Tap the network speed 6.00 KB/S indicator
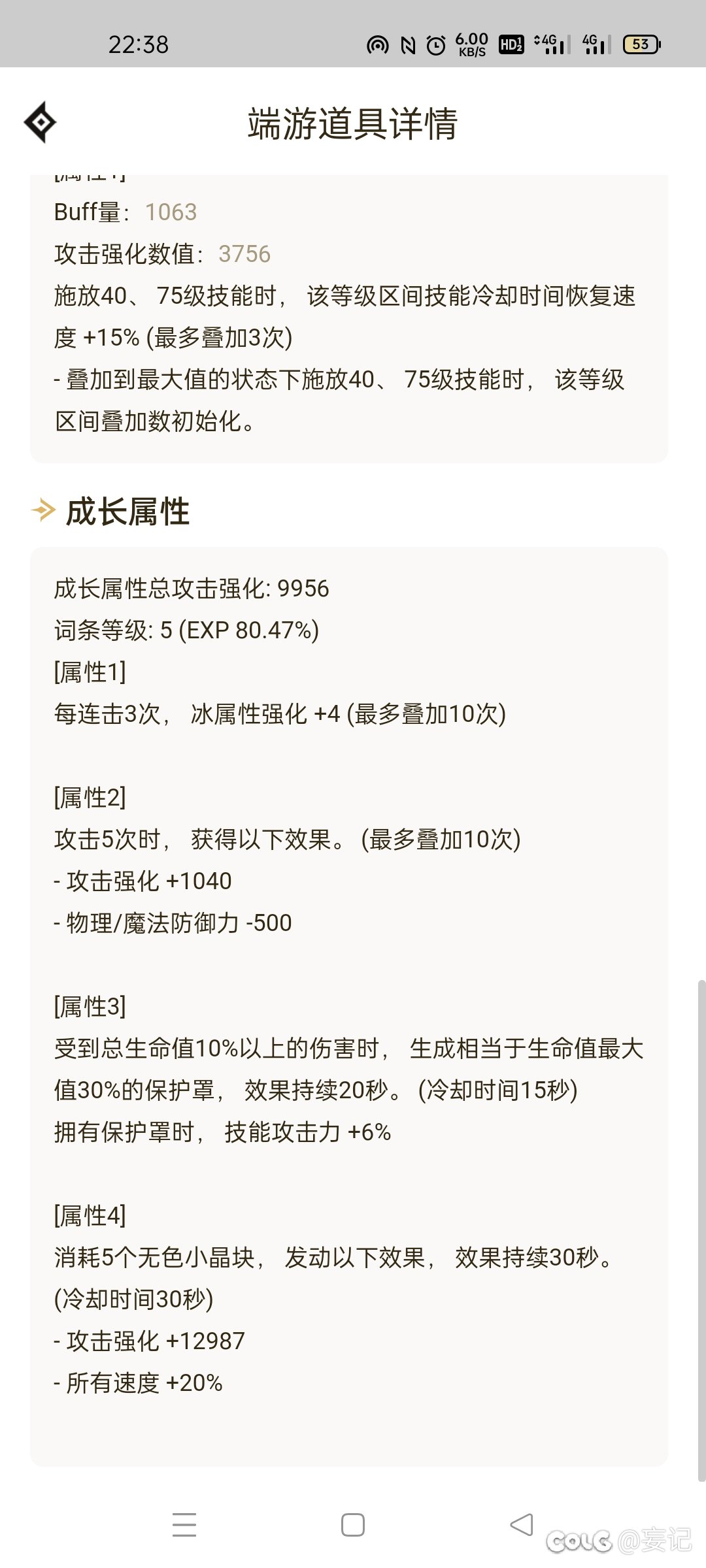706x1568 pixels. click(x=472, y=44)
